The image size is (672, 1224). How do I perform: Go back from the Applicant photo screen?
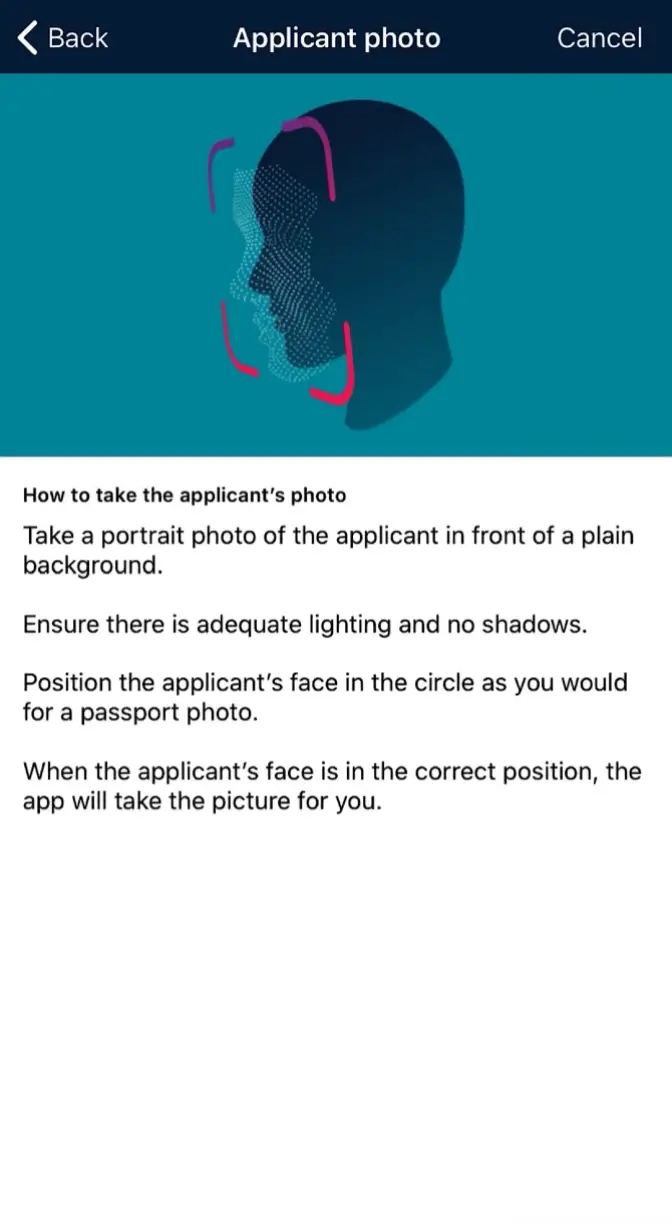pyautogui.click(x=62, y=38)
